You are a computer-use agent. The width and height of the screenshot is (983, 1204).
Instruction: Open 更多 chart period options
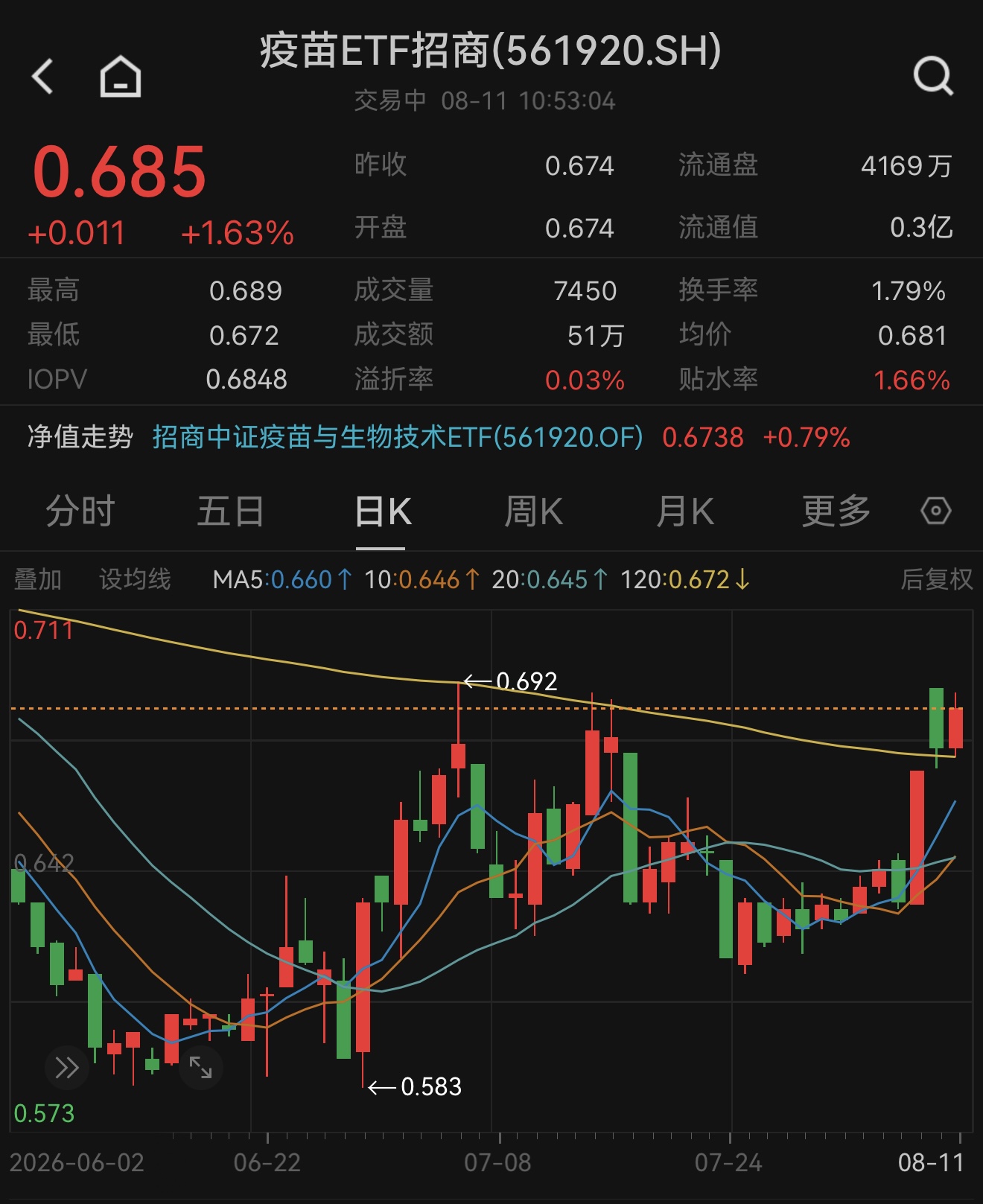click(836, 512)
